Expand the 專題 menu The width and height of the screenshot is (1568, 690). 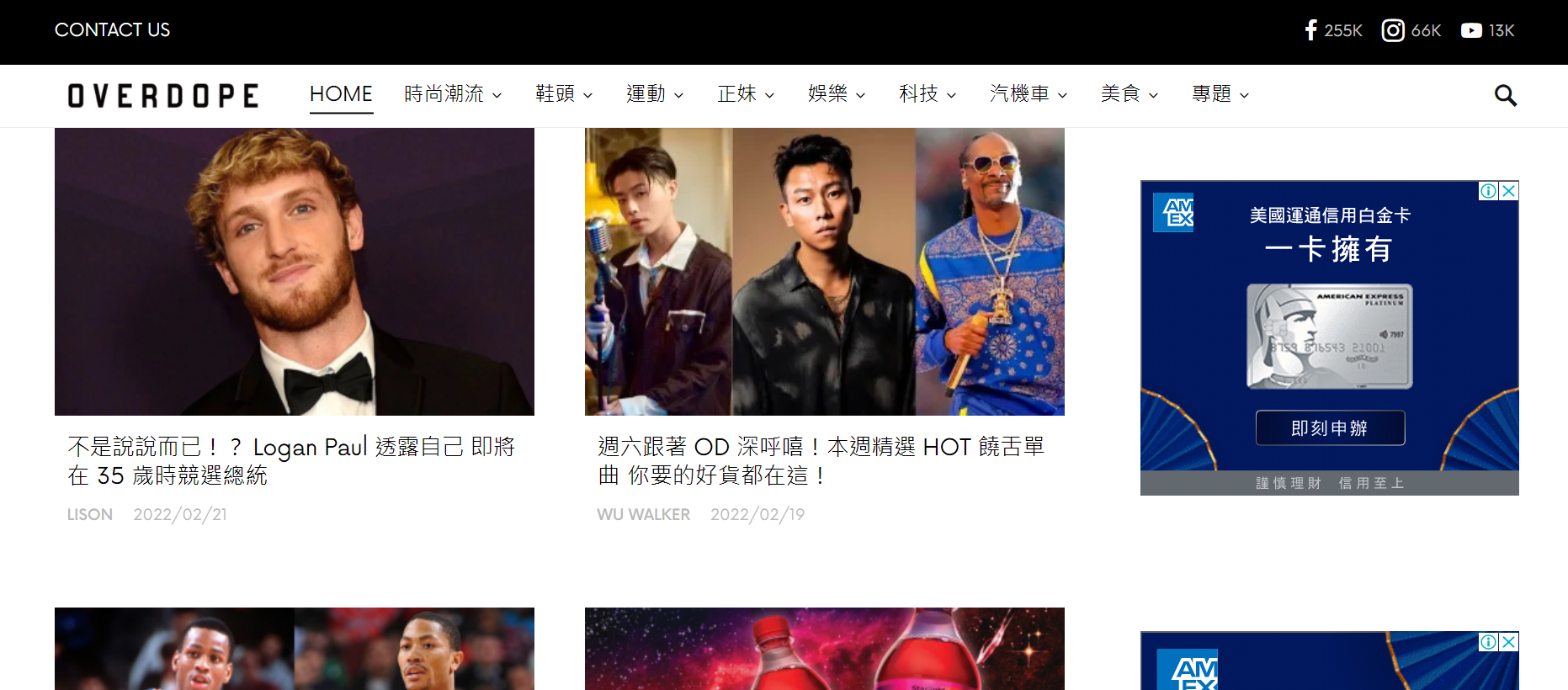coord(1220,94)
